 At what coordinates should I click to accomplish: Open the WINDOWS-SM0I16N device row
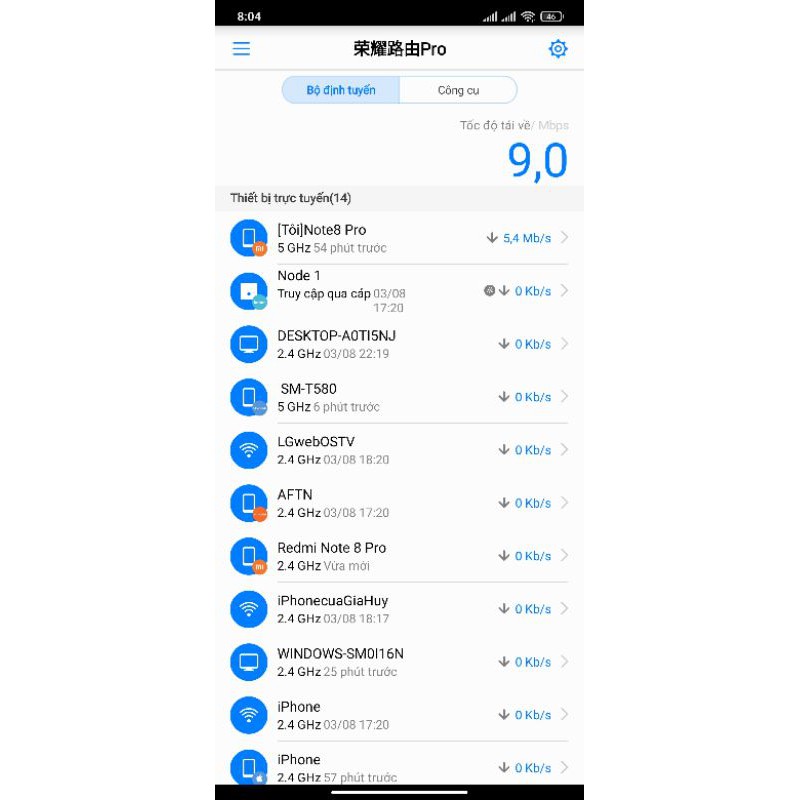[x=400, y=662]
